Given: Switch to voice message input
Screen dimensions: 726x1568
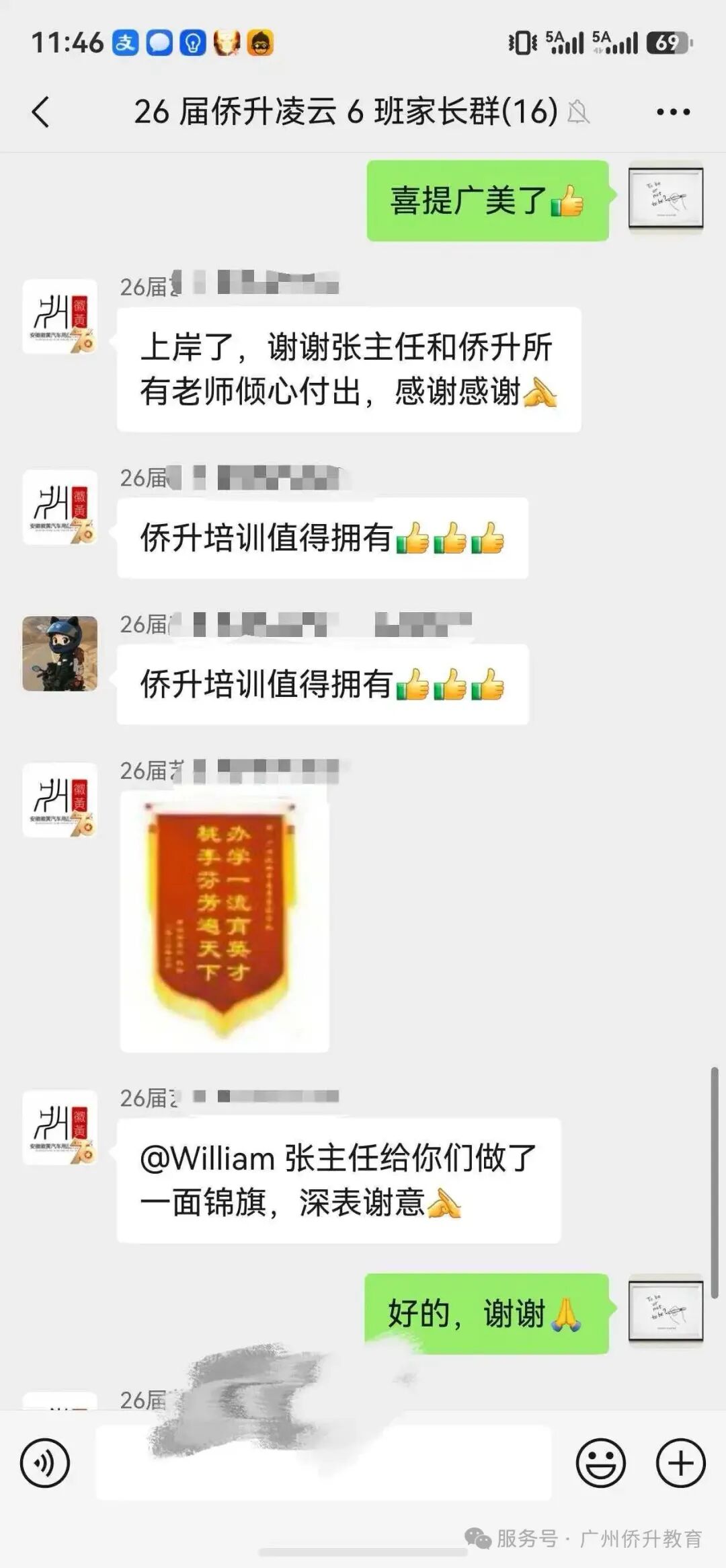Looking at the screenshot, I should pyautogui.click(x=45, y=1462).
